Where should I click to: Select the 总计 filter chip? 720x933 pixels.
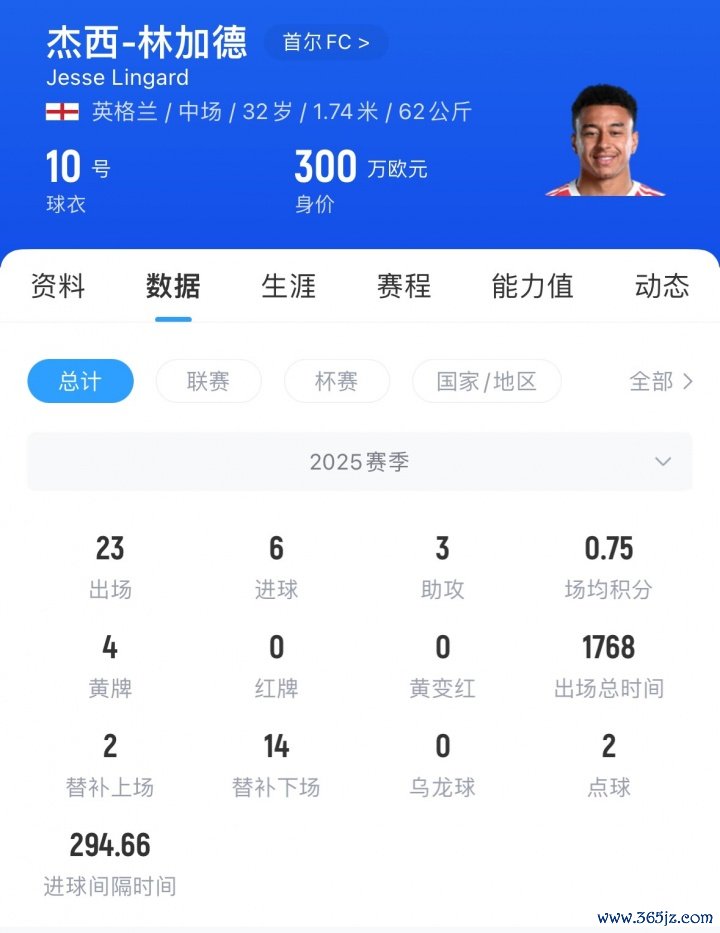coord(80,381)
